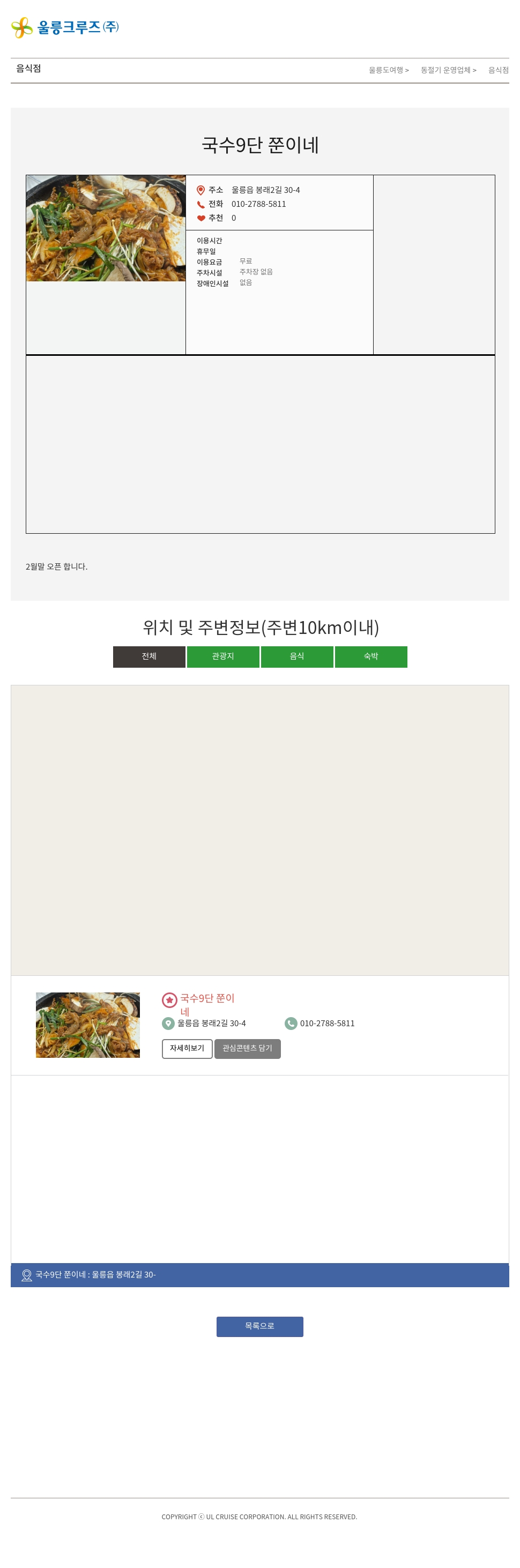Switch to the 관광지 tab
The image size is (520, 1568).
223,656
